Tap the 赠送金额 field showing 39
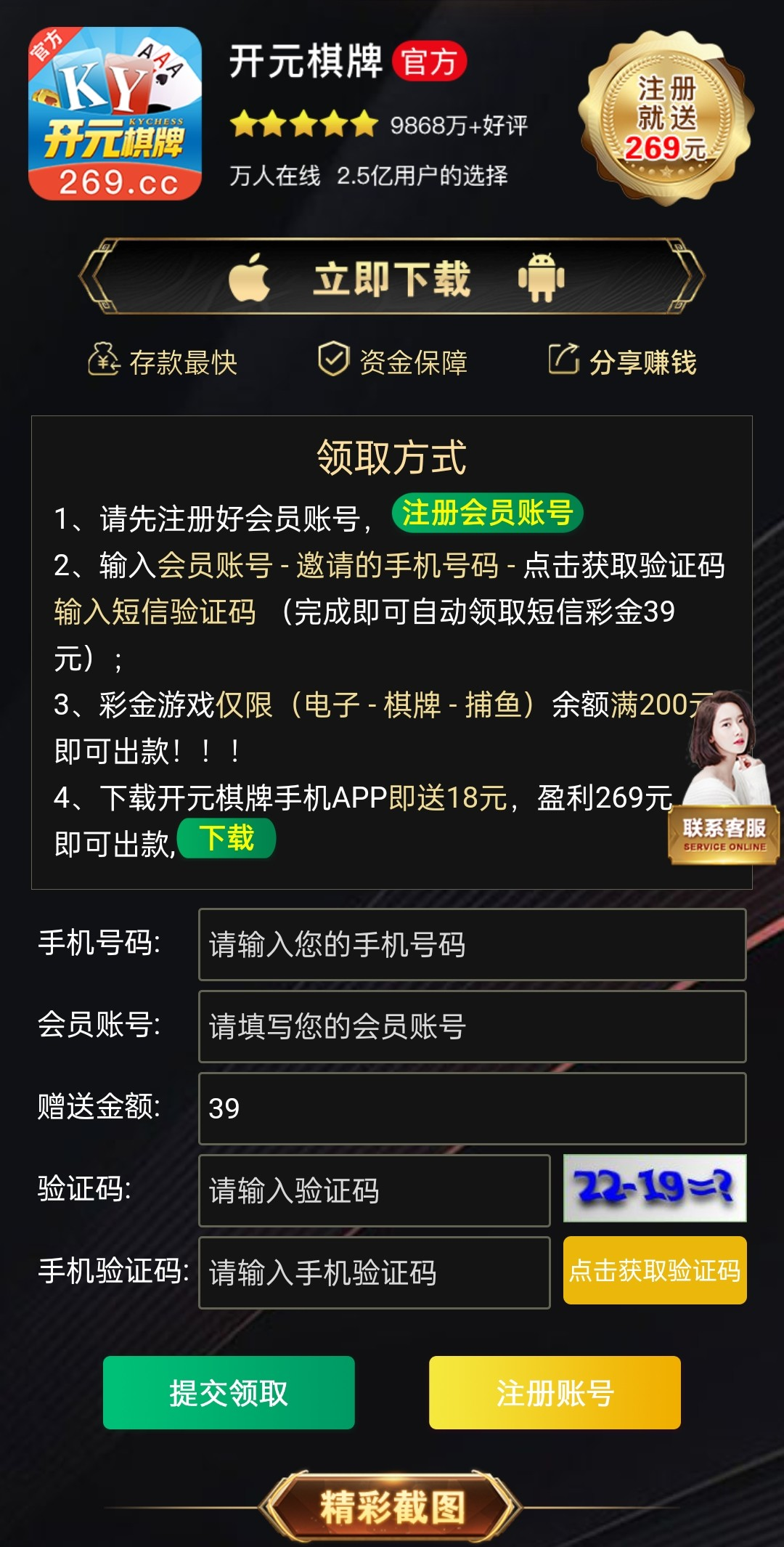Screen dimensions: 784x1547 click(472, 1108)
